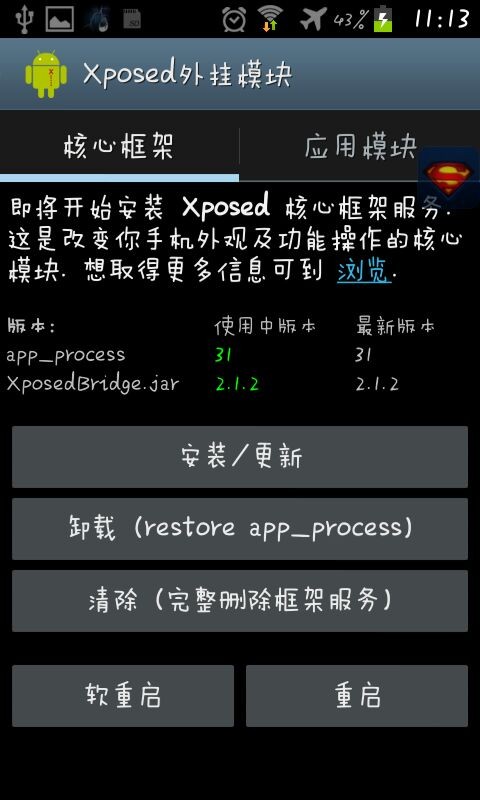Screen dimensions: 480x800
Task: Open the 浏览 link
Action: [x=364, y=272]
